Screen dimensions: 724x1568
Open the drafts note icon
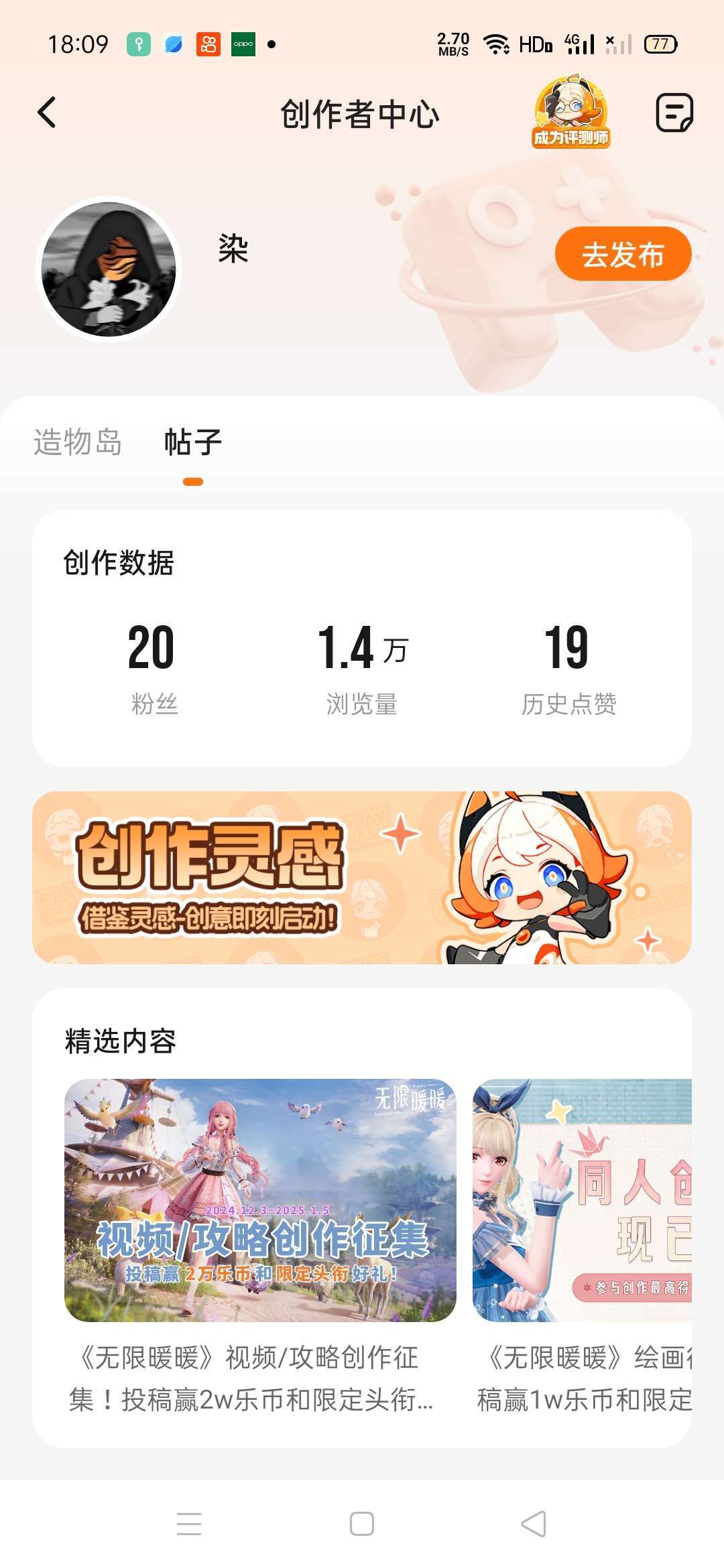pyautogui.click(x=673, y=113)
